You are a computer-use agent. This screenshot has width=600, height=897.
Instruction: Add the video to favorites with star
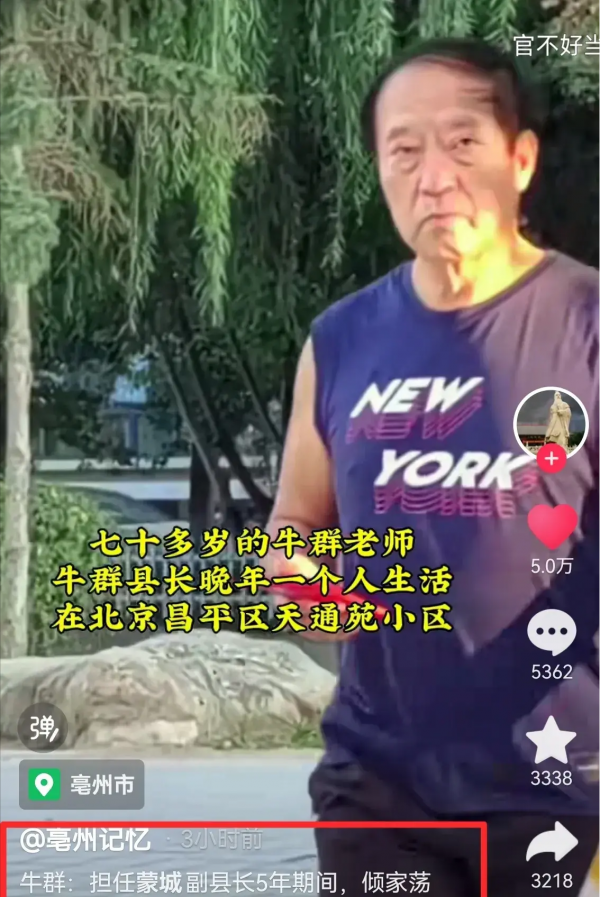(552, 741)
